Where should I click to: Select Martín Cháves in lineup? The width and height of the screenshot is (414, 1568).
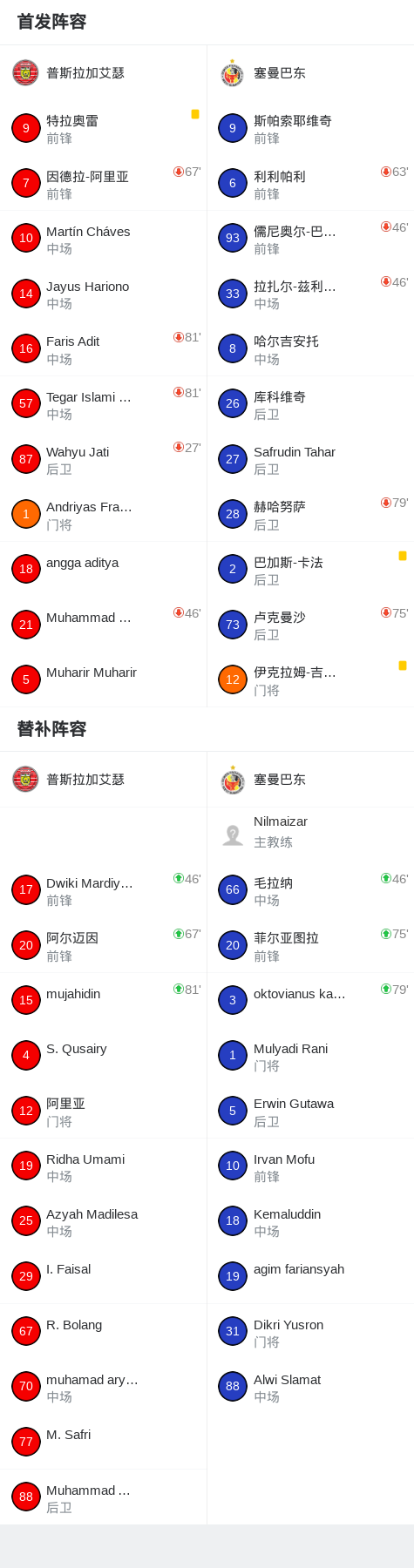pos(103,239)
